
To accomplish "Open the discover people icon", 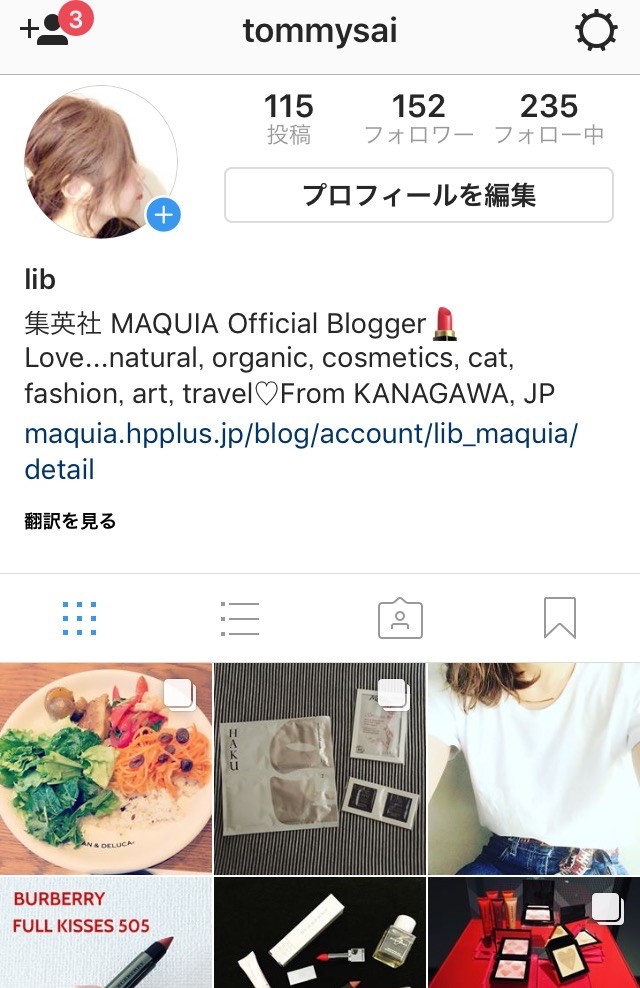I will (x=45, y=30).
